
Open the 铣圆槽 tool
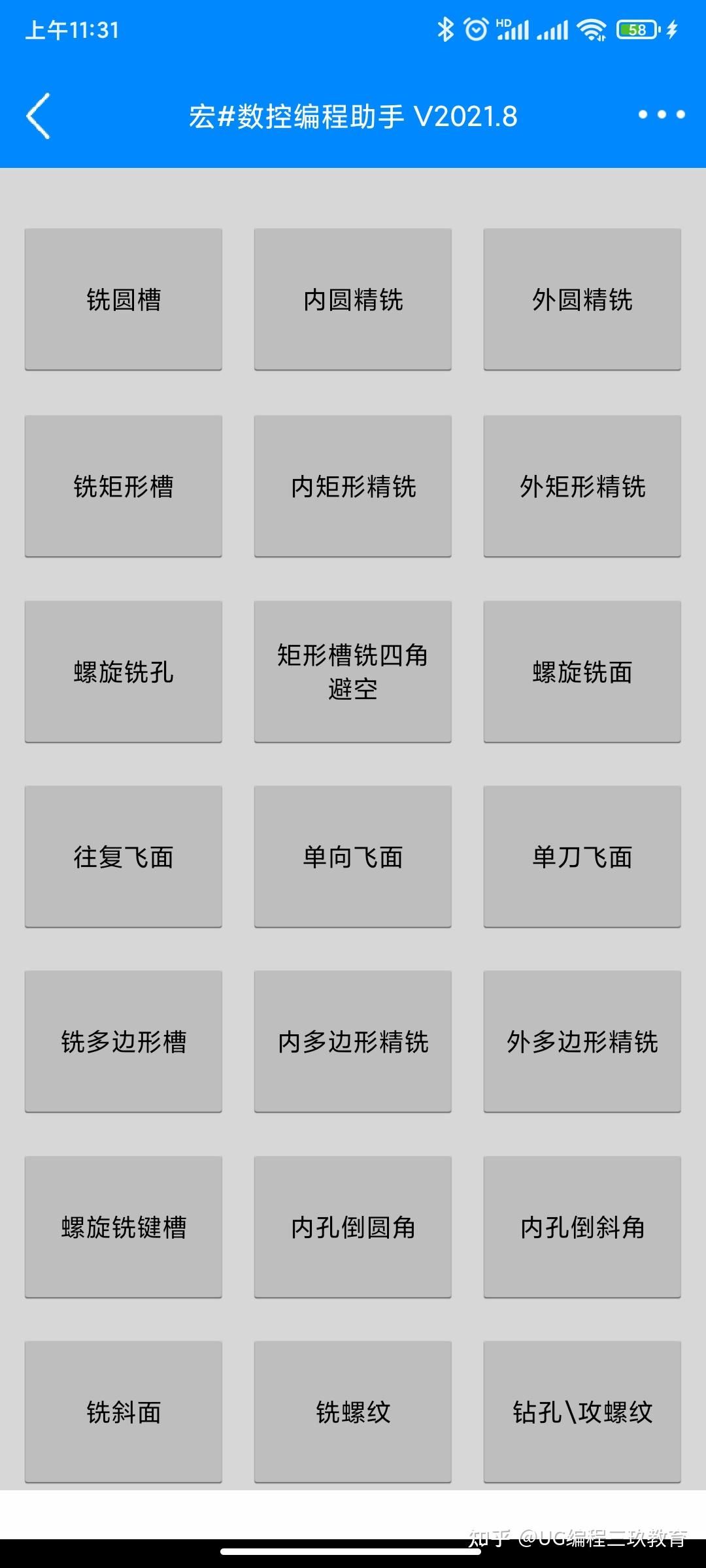point(124,299)
